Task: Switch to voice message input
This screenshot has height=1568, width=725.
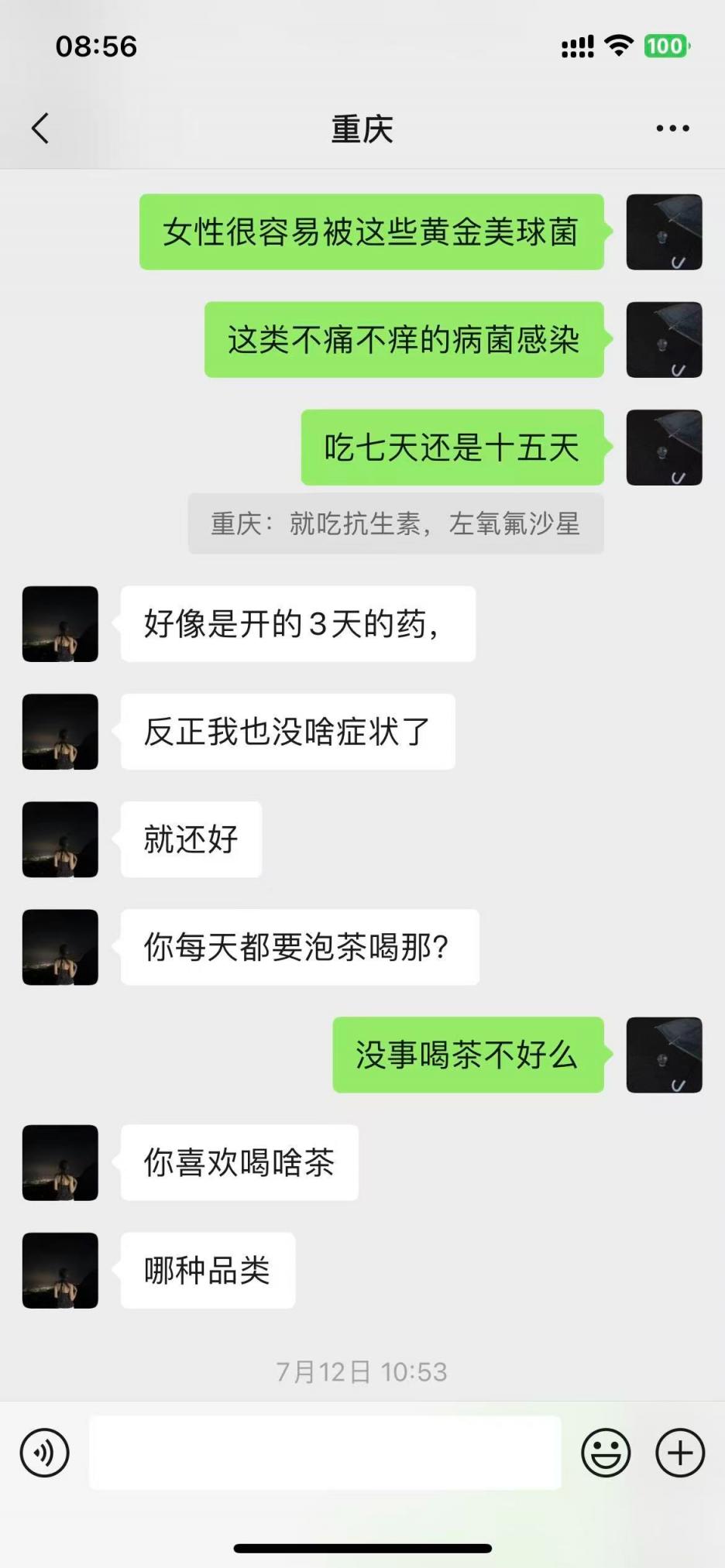Action: [45, 1452]
